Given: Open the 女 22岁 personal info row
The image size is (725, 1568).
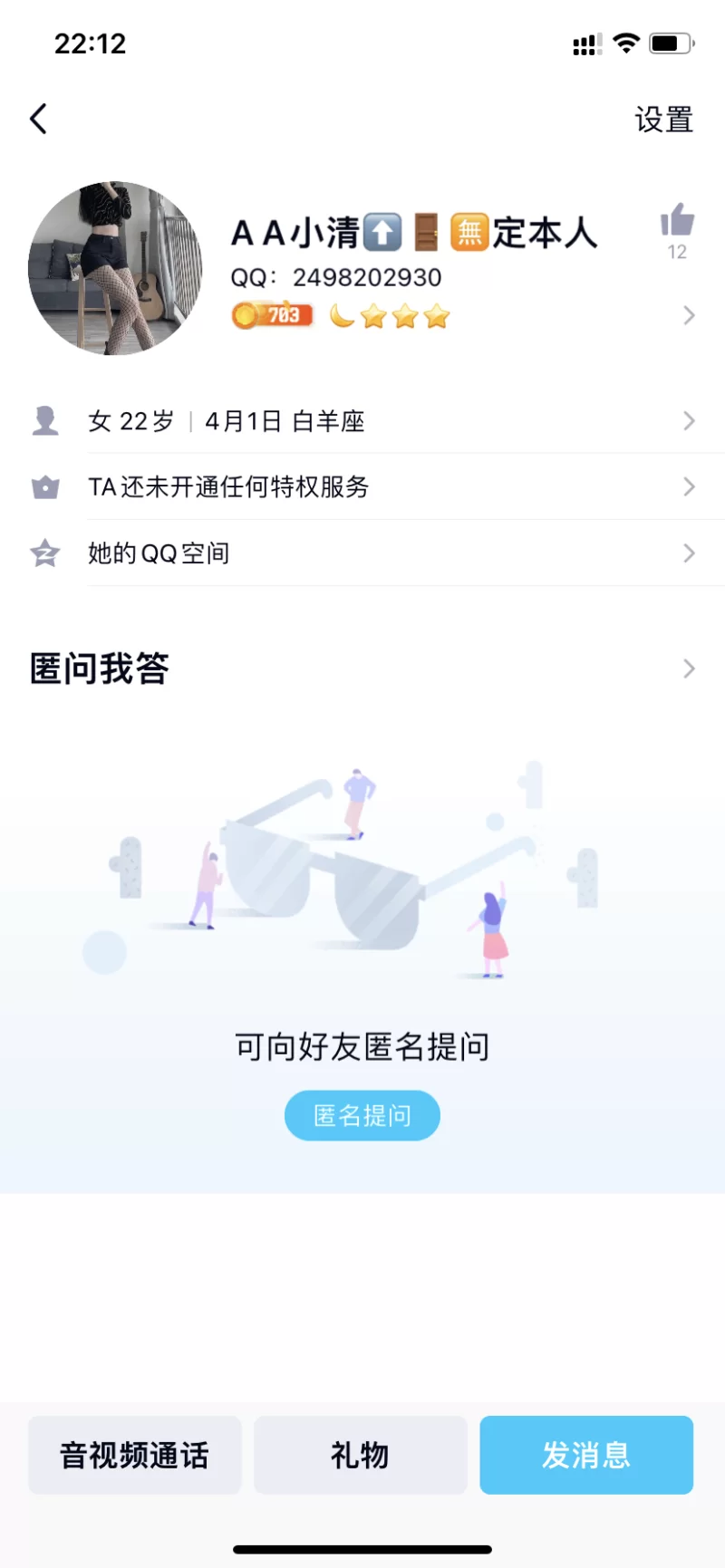Looking at the screenshot, I should [x=362, y=421].
